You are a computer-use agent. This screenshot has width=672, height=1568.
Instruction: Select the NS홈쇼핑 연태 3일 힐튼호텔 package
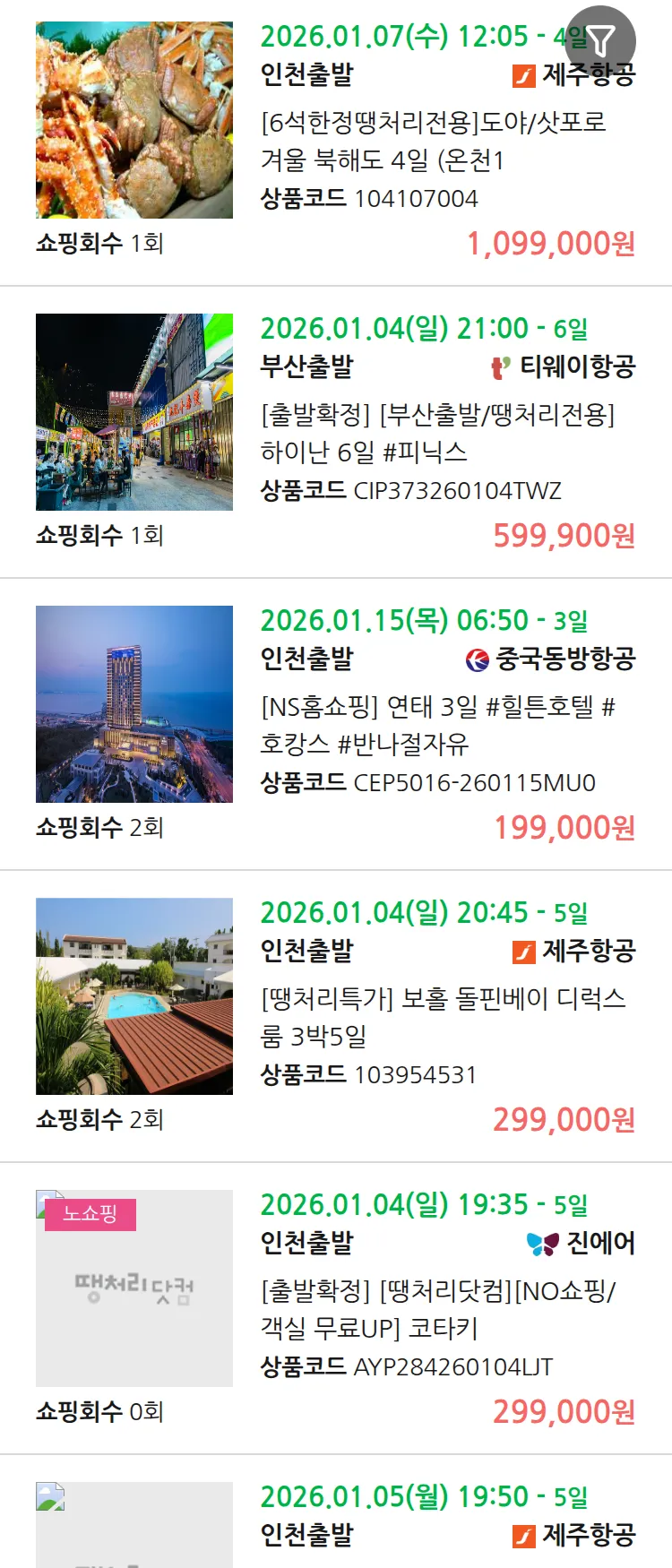(x=437, y=725)
